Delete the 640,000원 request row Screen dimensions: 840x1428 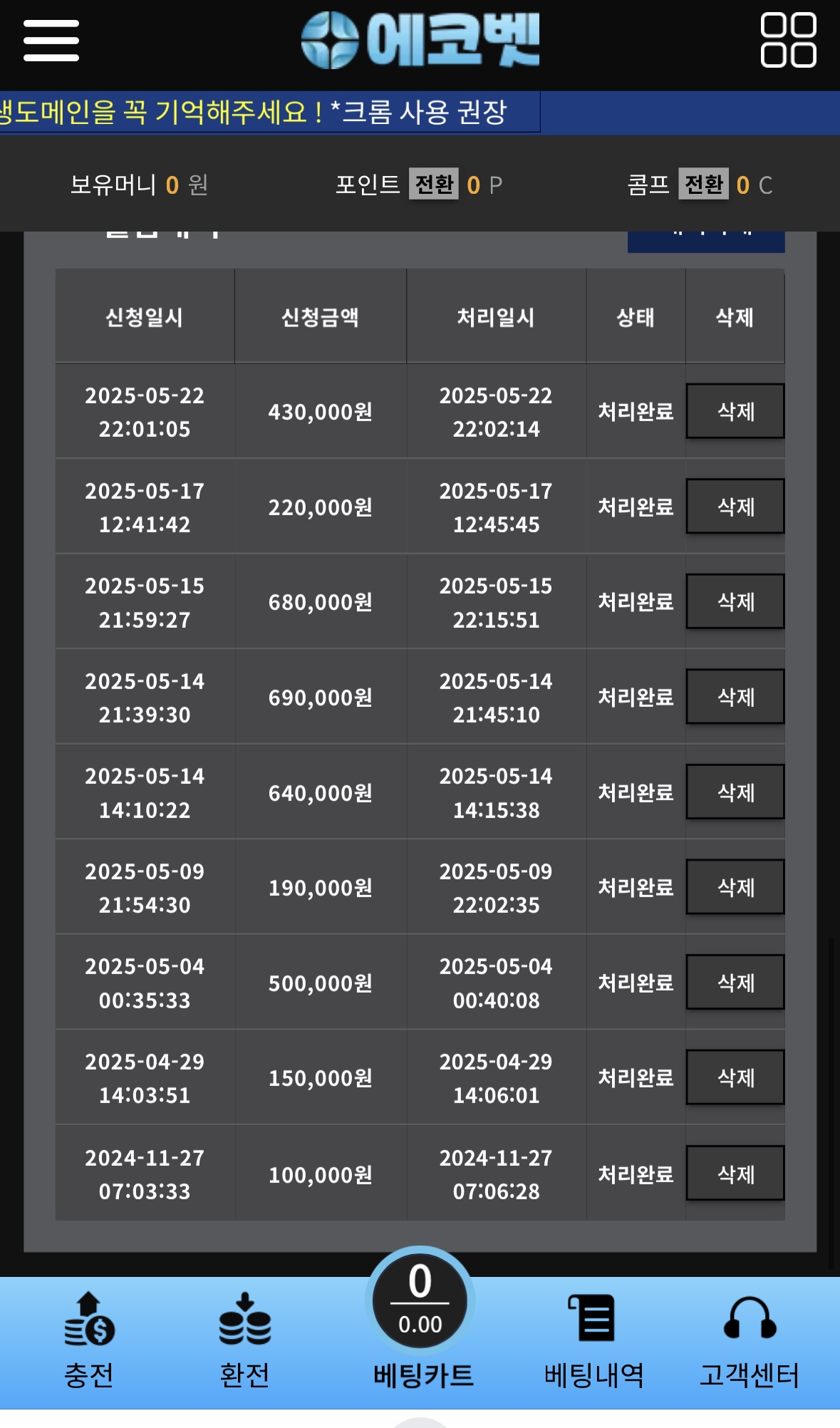[735, 792]
